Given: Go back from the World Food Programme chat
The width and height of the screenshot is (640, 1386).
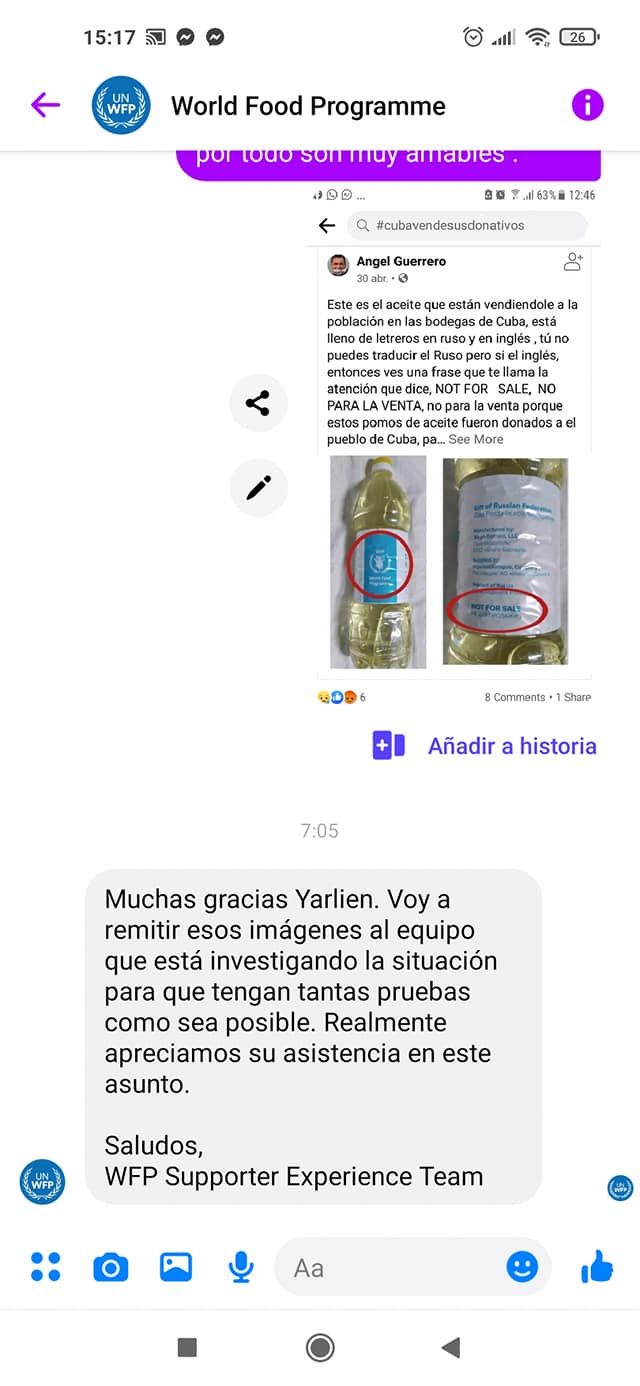Looking at the screenshot, I should coord(45,105).
